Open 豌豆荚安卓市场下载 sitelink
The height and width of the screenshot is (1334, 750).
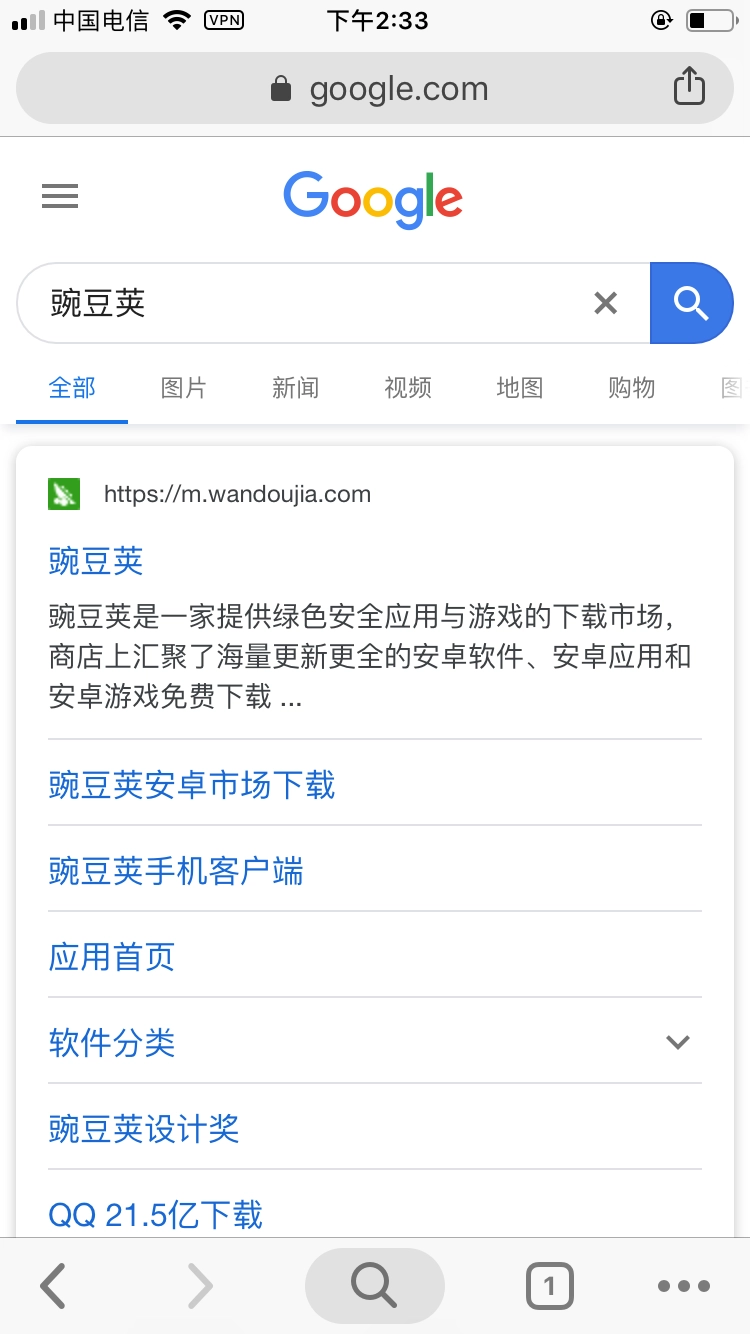pyautogui.click(x=192, y=785)
